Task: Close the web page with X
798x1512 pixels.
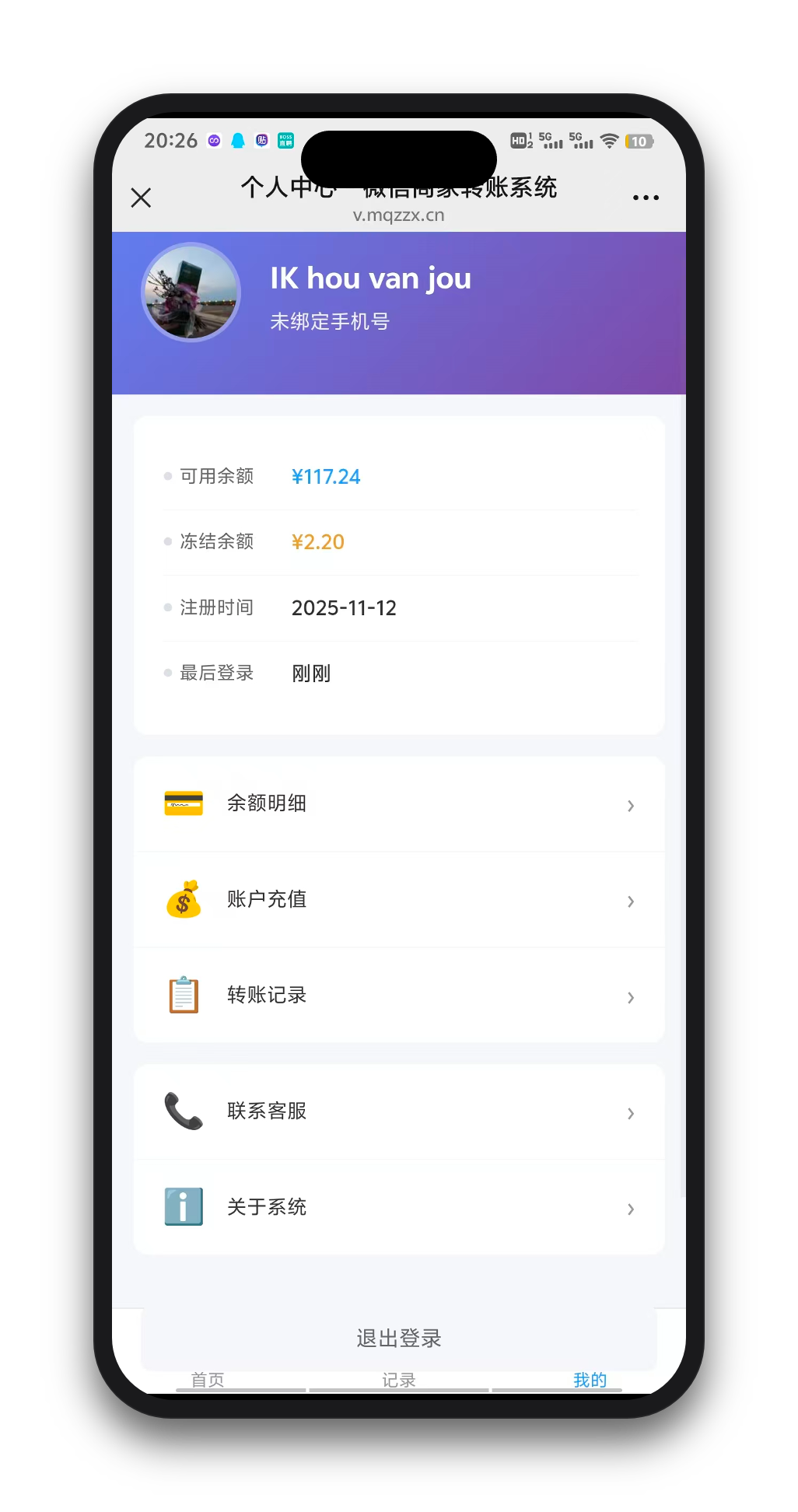Action: pyautogui.click(x=141, y=198)
